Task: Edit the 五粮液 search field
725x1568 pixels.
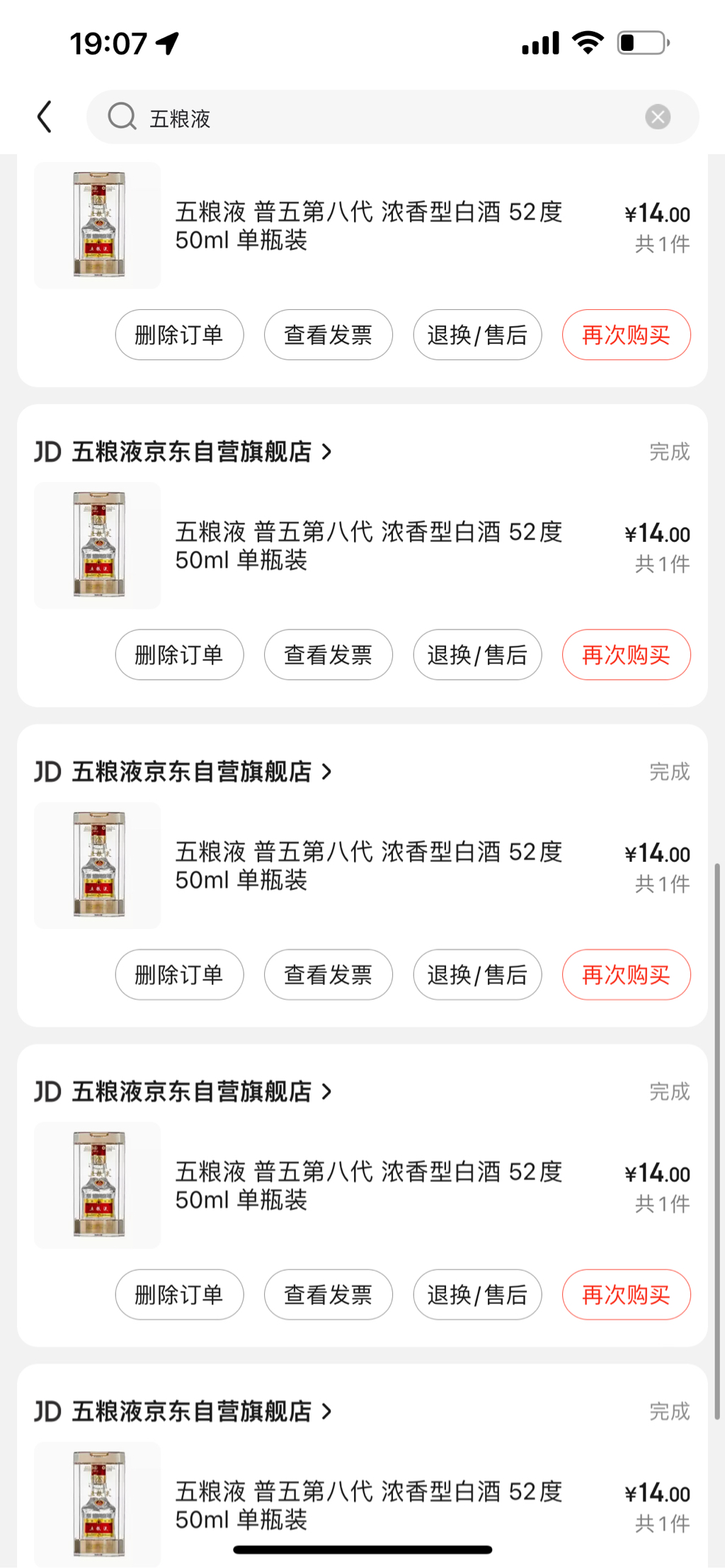Action: click(382, 117)
